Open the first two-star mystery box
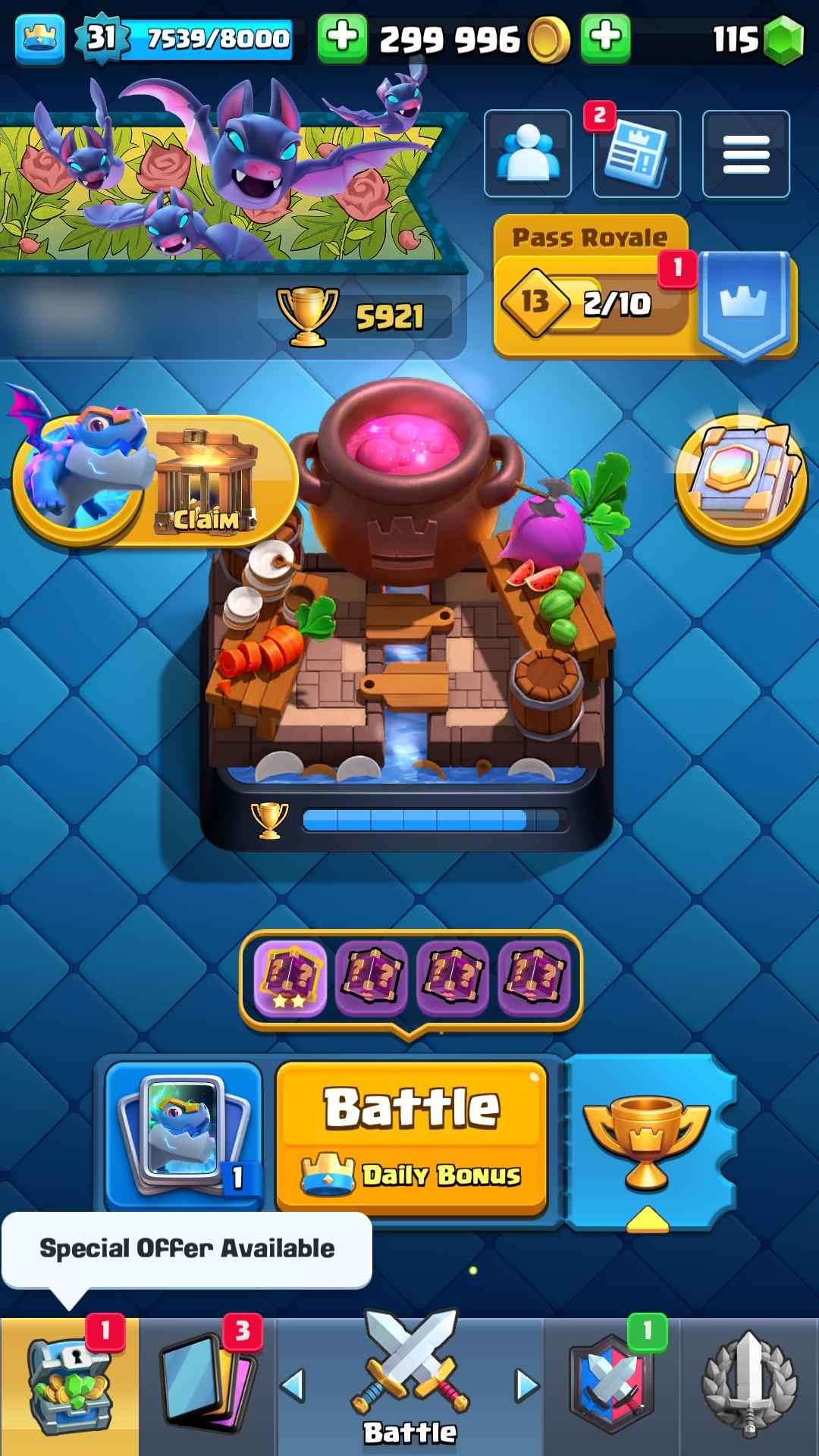The width and height of the screenshot is (819, 1456). pos(290,979)
